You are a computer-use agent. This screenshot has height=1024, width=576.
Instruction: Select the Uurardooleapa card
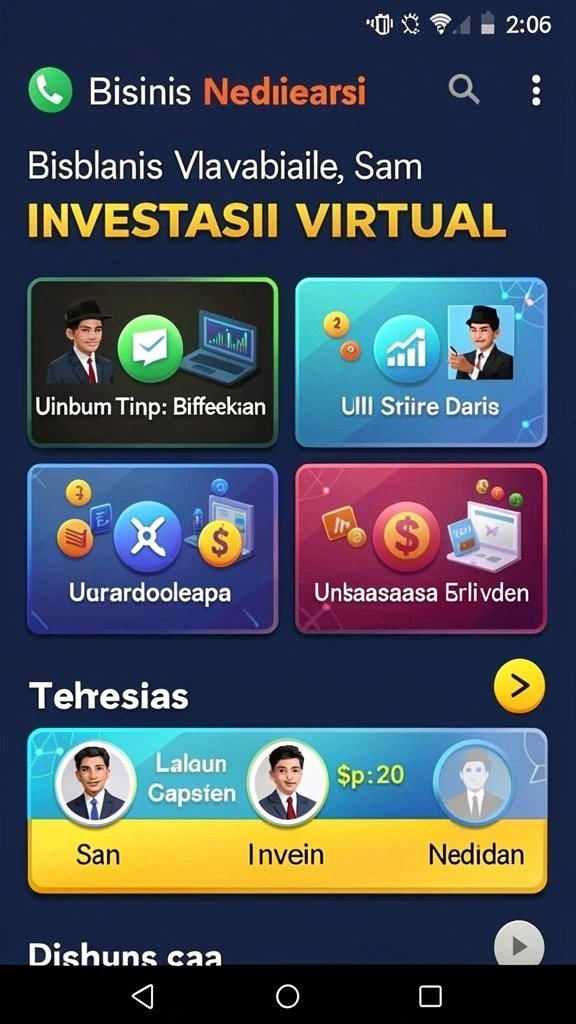tap(153, 549)
